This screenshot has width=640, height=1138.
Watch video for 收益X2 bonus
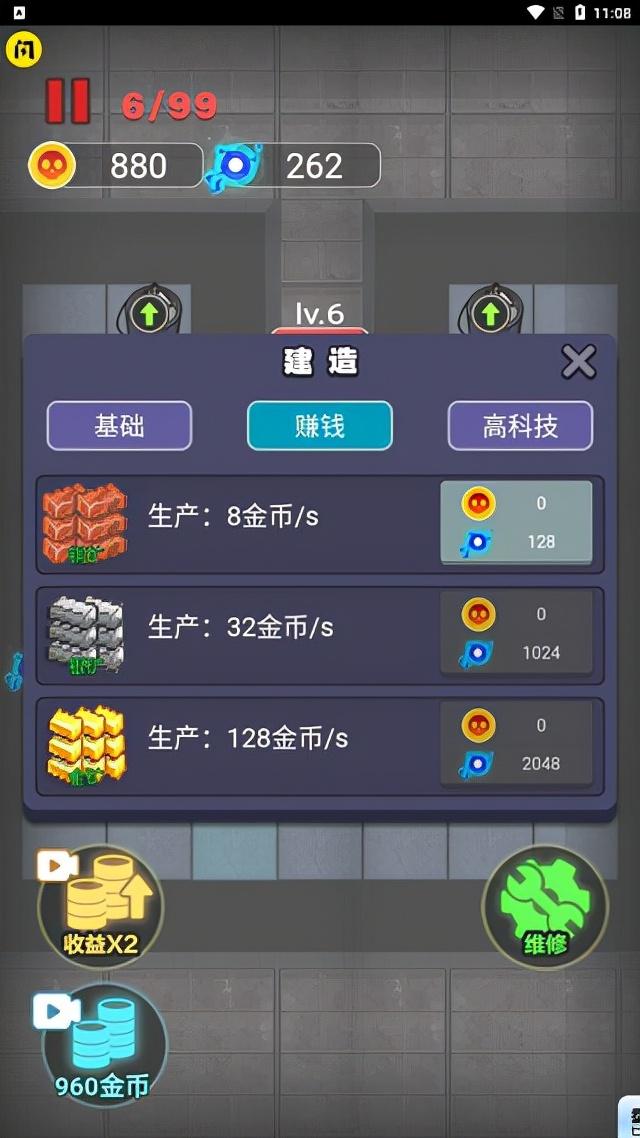(100, 907)
